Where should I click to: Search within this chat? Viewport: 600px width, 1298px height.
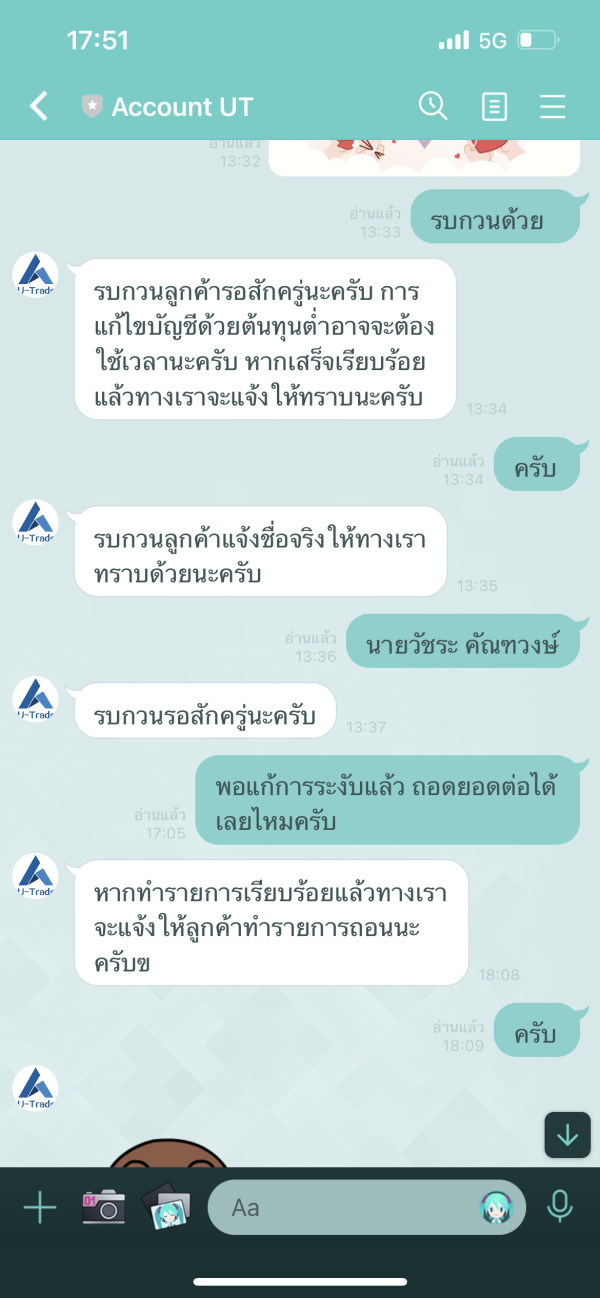[433, 106]
